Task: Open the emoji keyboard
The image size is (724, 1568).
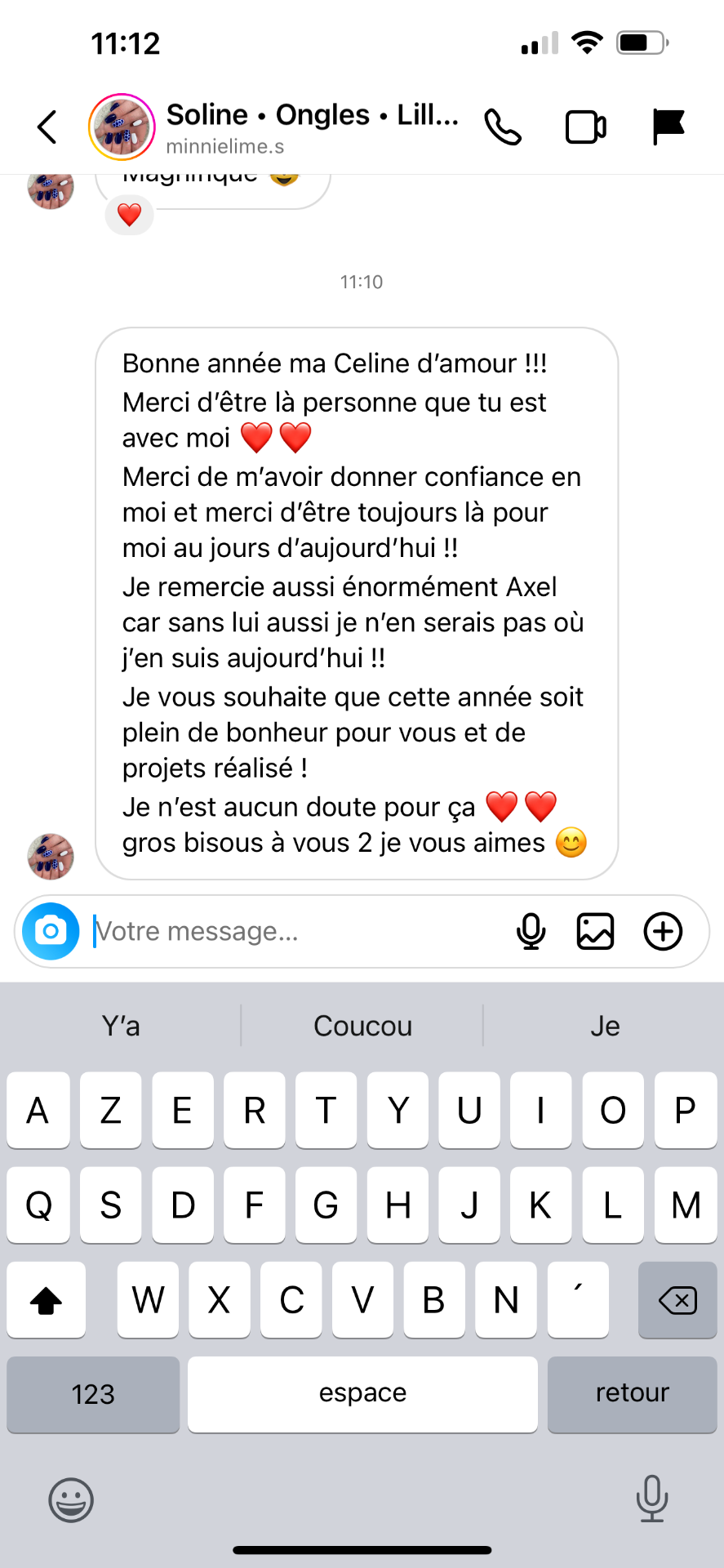Action: click(71, 1499)
